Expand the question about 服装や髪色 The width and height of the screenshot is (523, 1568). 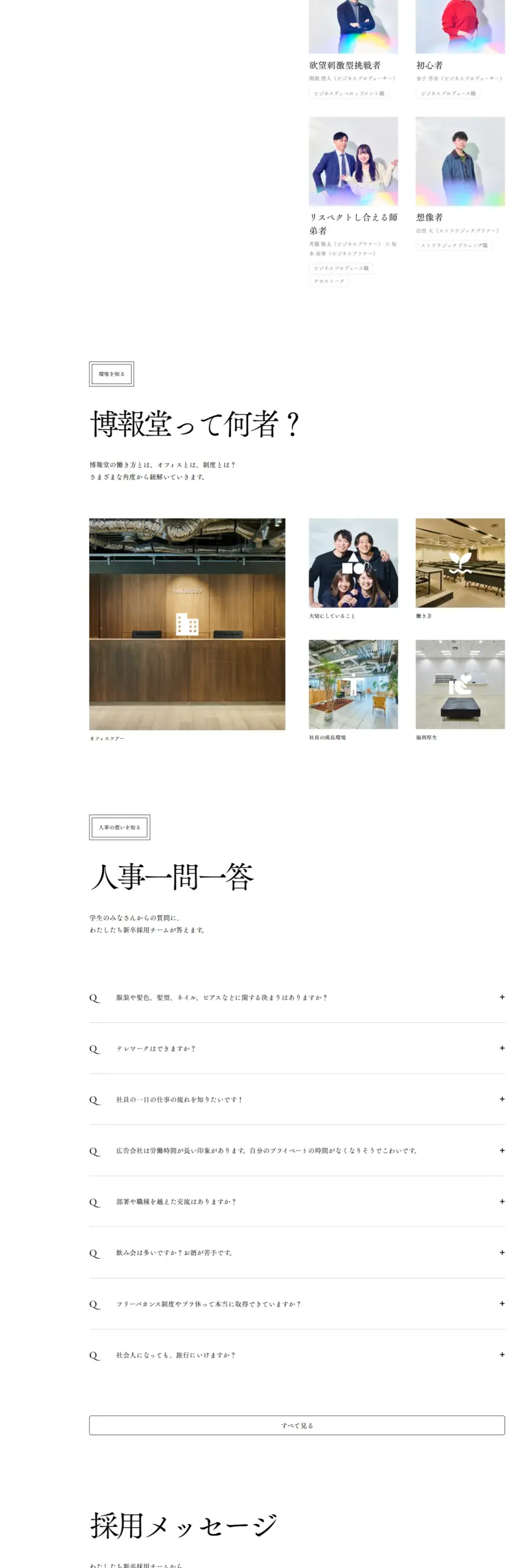tap(296, 997)
